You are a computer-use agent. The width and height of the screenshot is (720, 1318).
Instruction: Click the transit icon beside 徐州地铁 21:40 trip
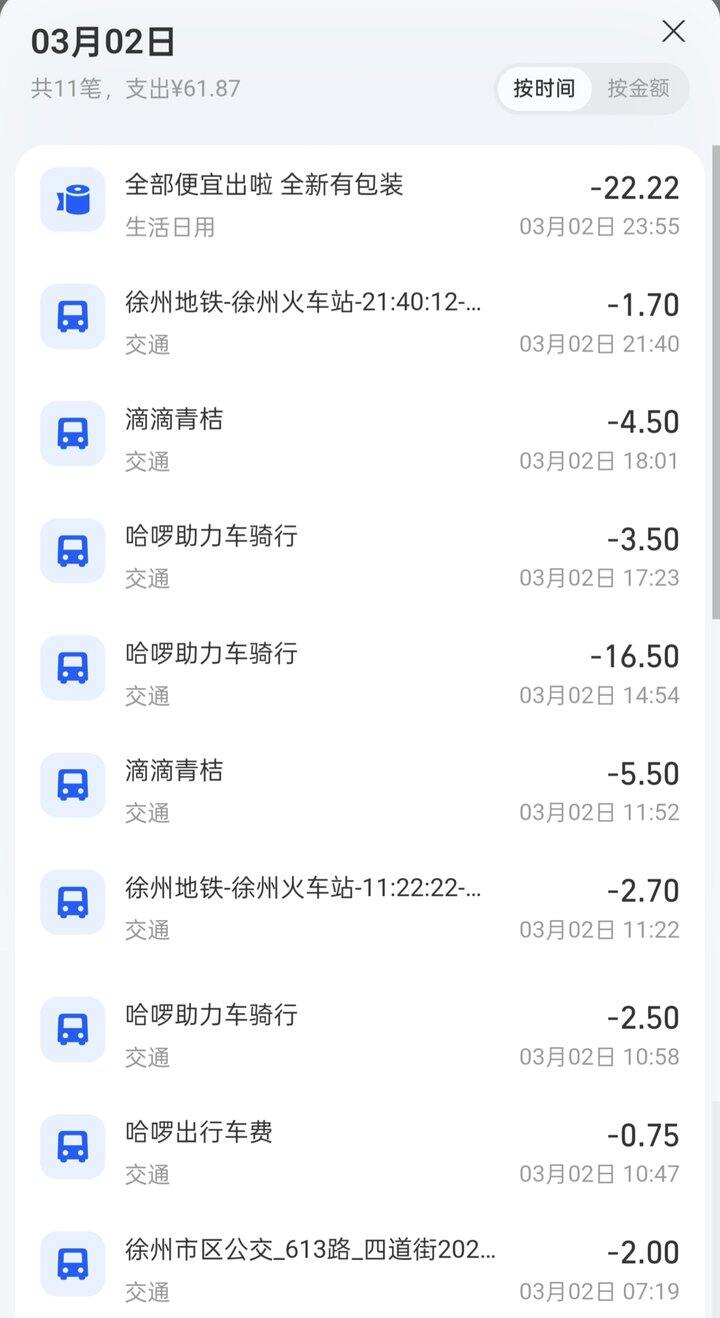tap(71, 317)
